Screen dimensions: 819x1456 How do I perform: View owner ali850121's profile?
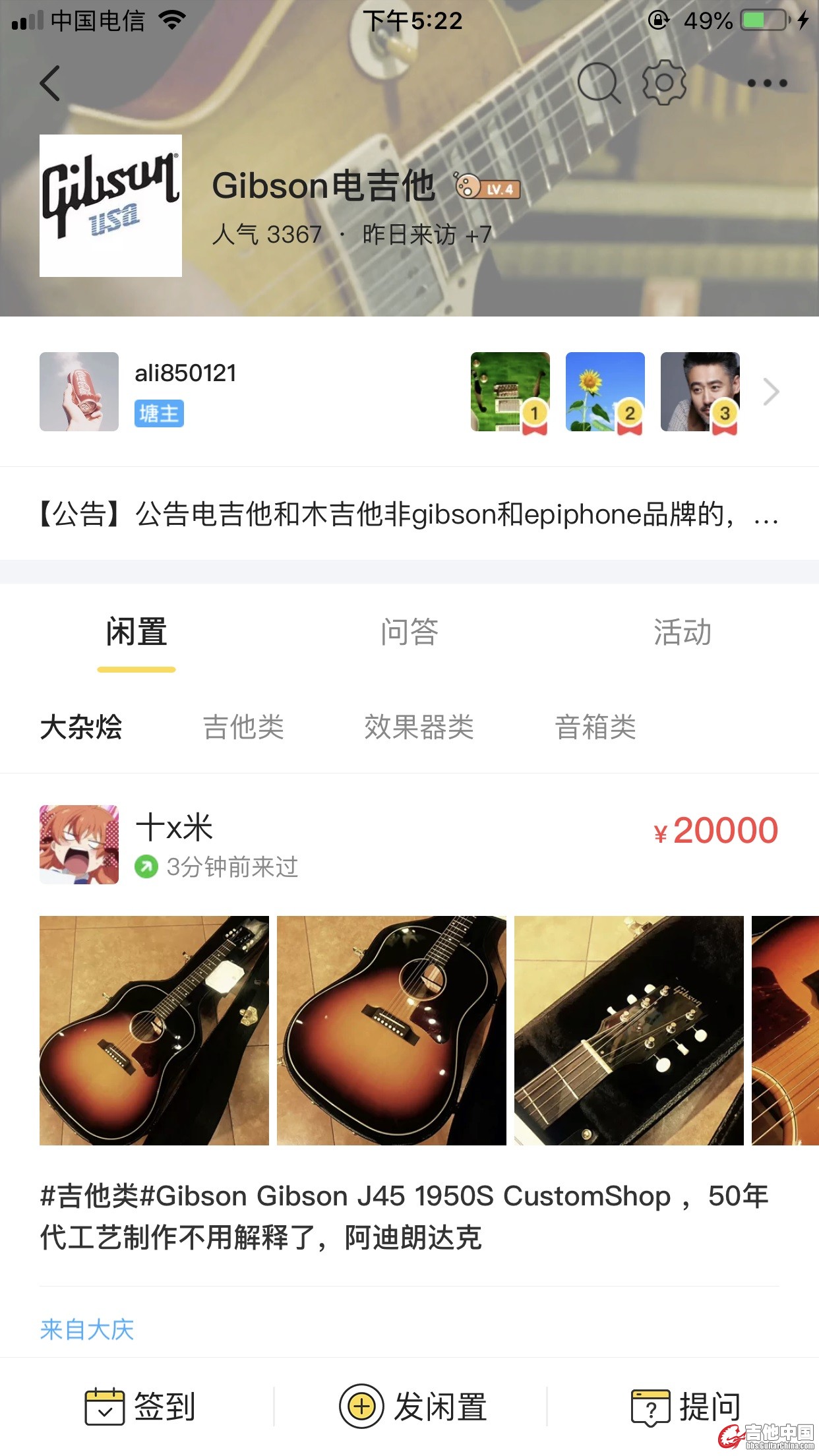point(79,392)
